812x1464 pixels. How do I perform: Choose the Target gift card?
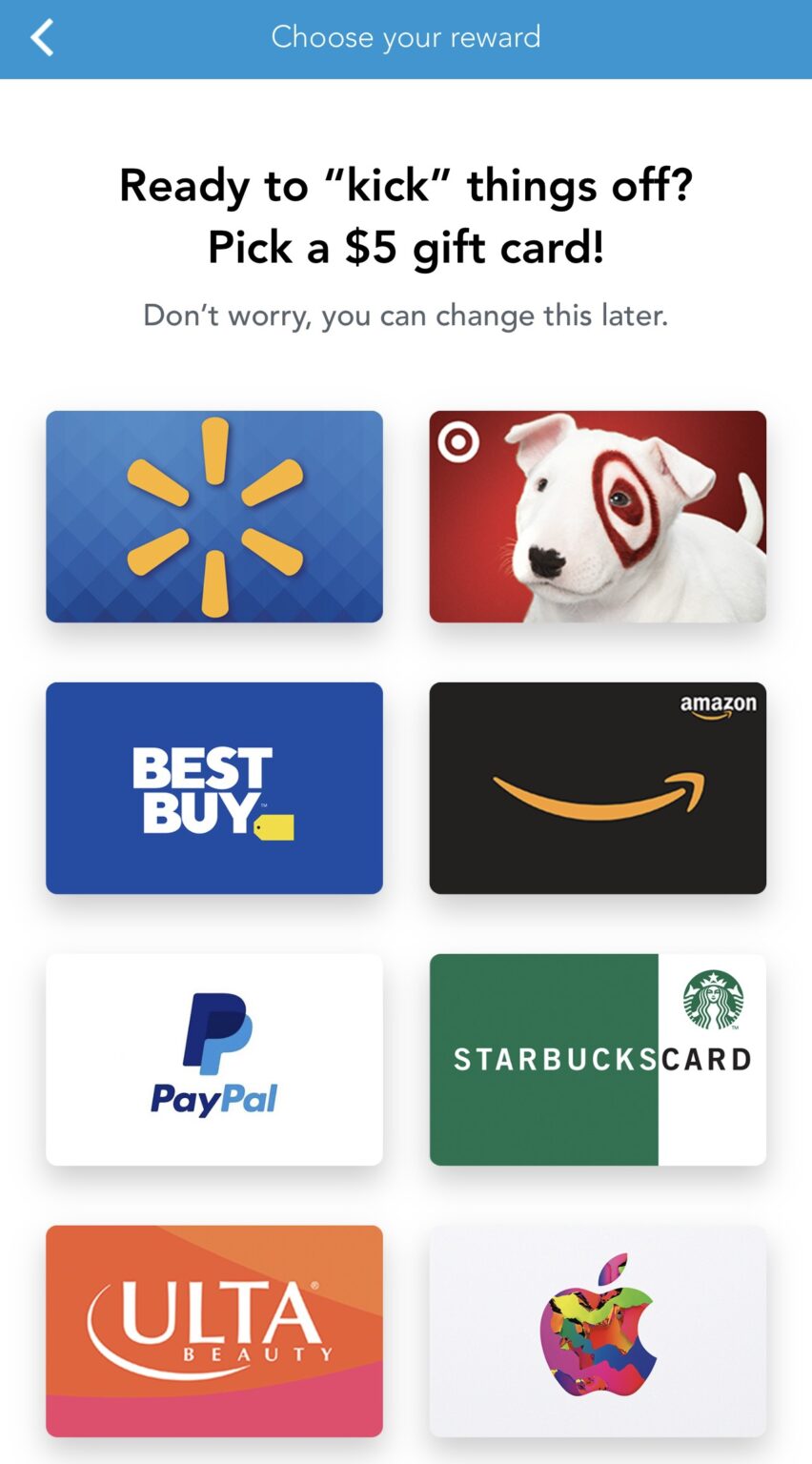click(598, 517)
